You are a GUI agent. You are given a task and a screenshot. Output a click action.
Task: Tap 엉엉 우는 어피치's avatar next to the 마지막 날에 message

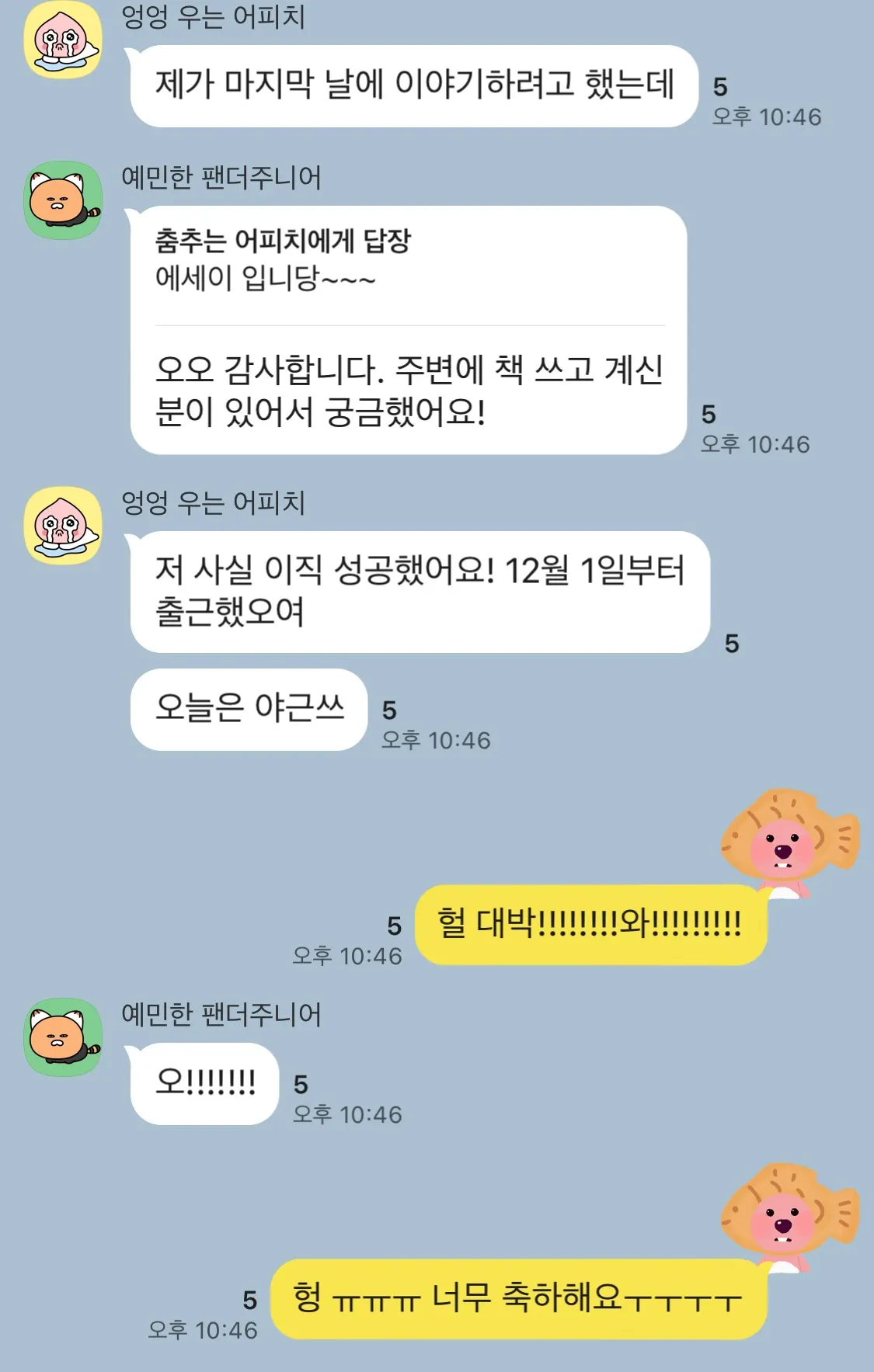coord(63,40)
